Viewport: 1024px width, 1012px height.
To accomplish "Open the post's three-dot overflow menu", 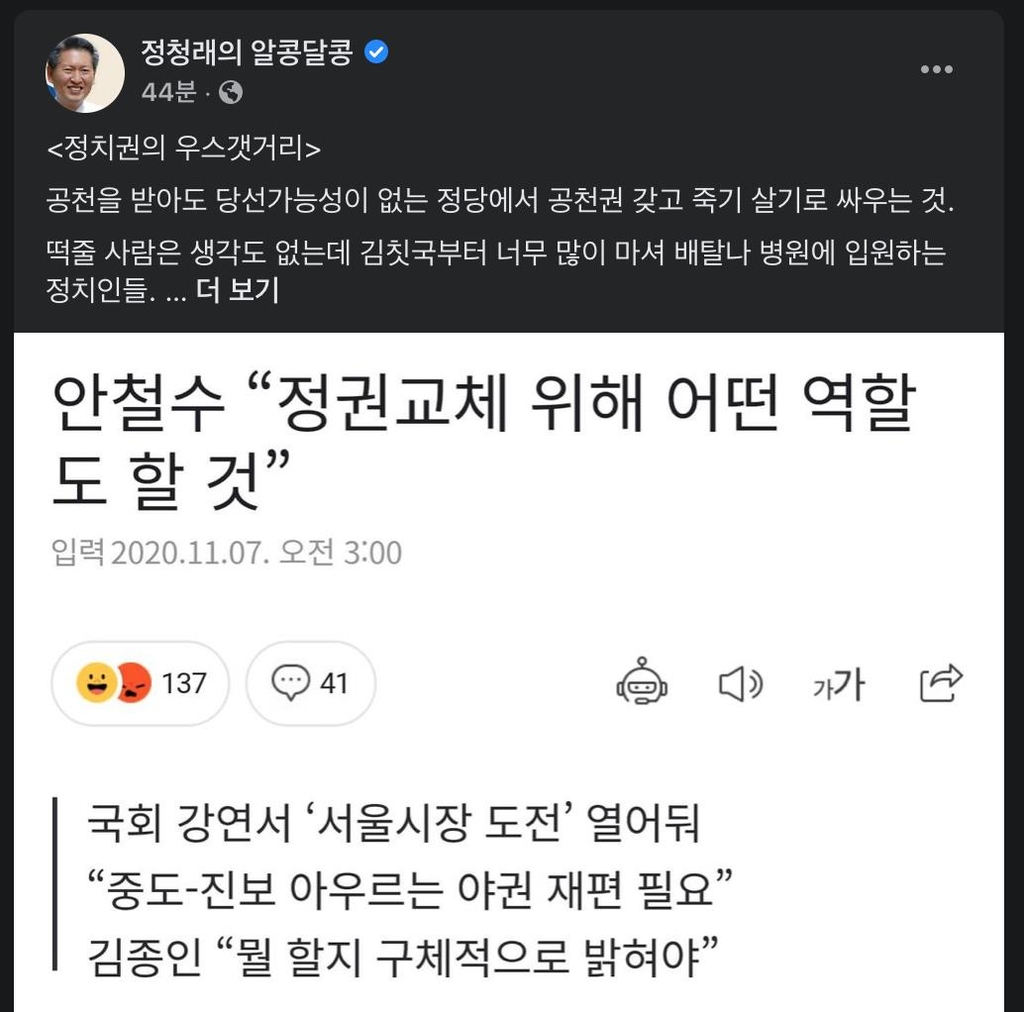I will pyautogui.click(x=936, y=69).
